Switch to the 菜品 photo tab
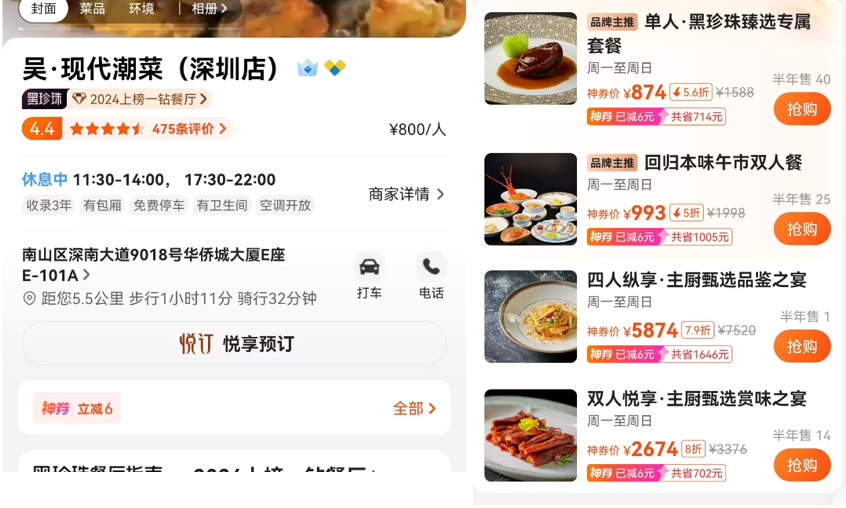The height and width of the screenshot is (508, 846). [x=92, y=9]
